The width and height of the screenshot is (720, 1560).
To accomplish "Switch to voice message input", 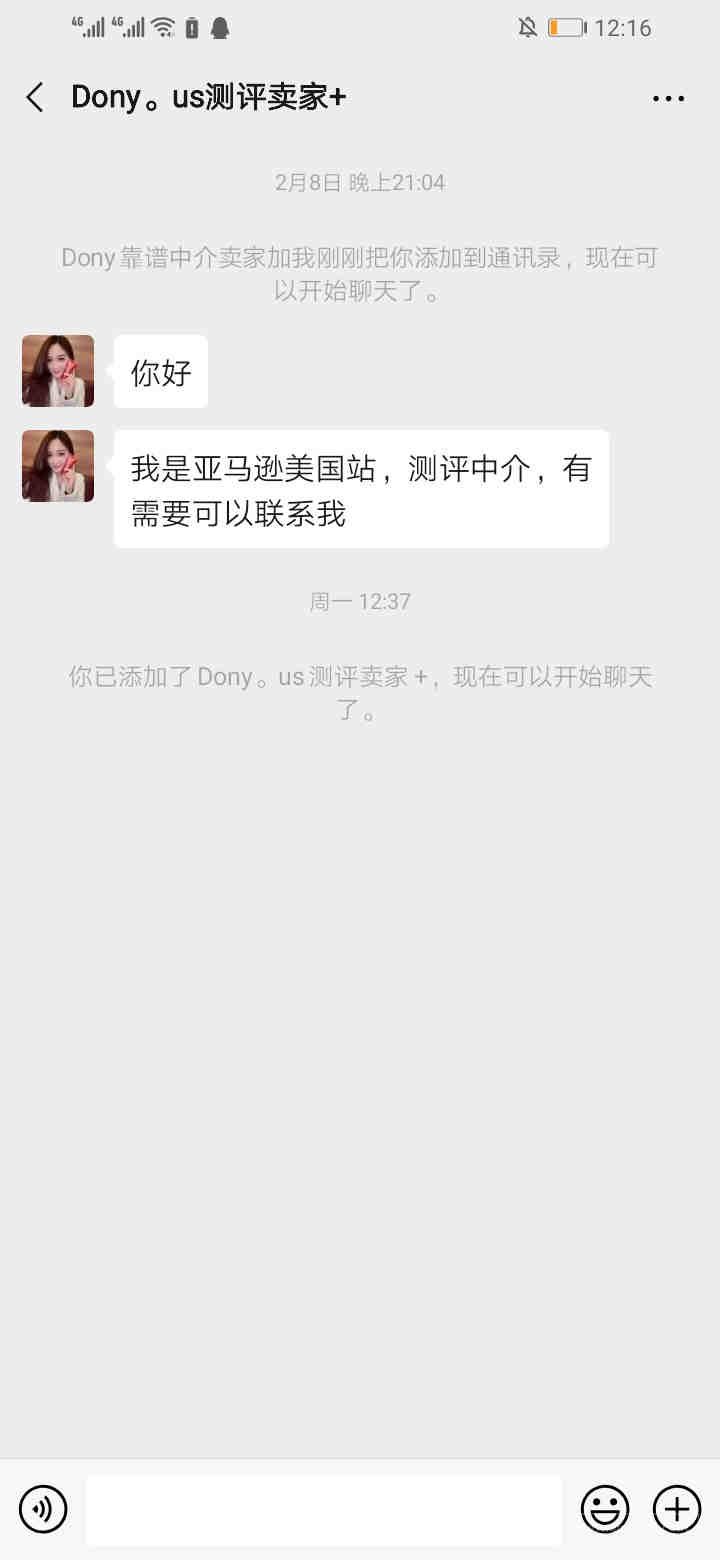I will click(43, 1508).
